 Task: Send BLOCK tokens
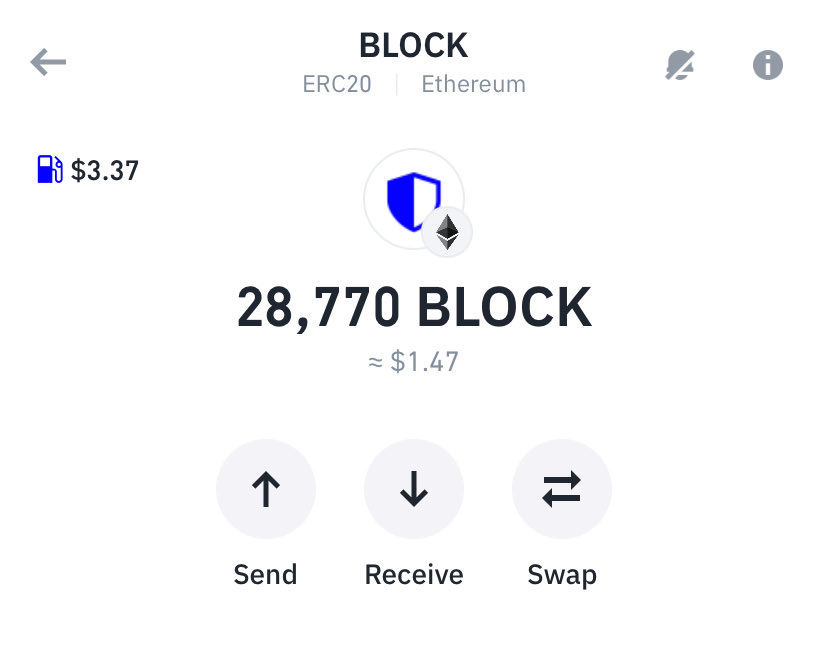click(265, 490)
